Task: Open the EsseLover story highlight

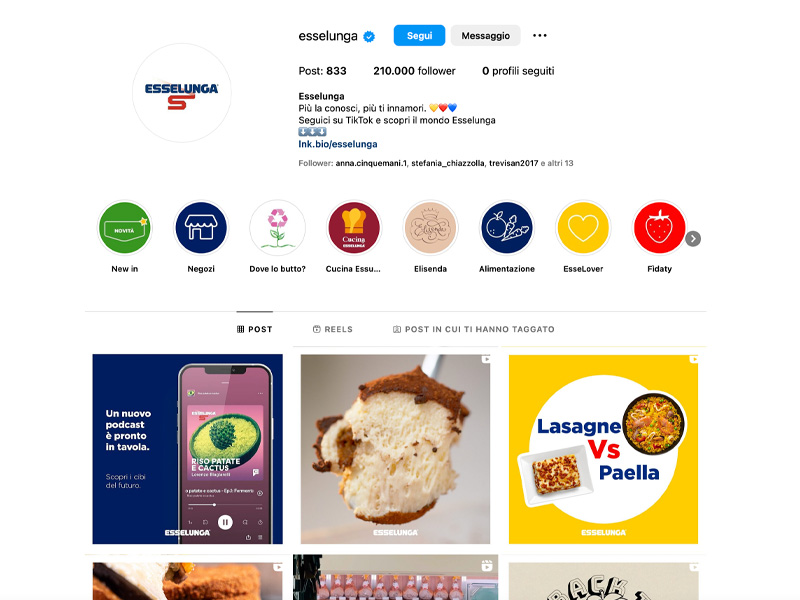Action: 583,228
